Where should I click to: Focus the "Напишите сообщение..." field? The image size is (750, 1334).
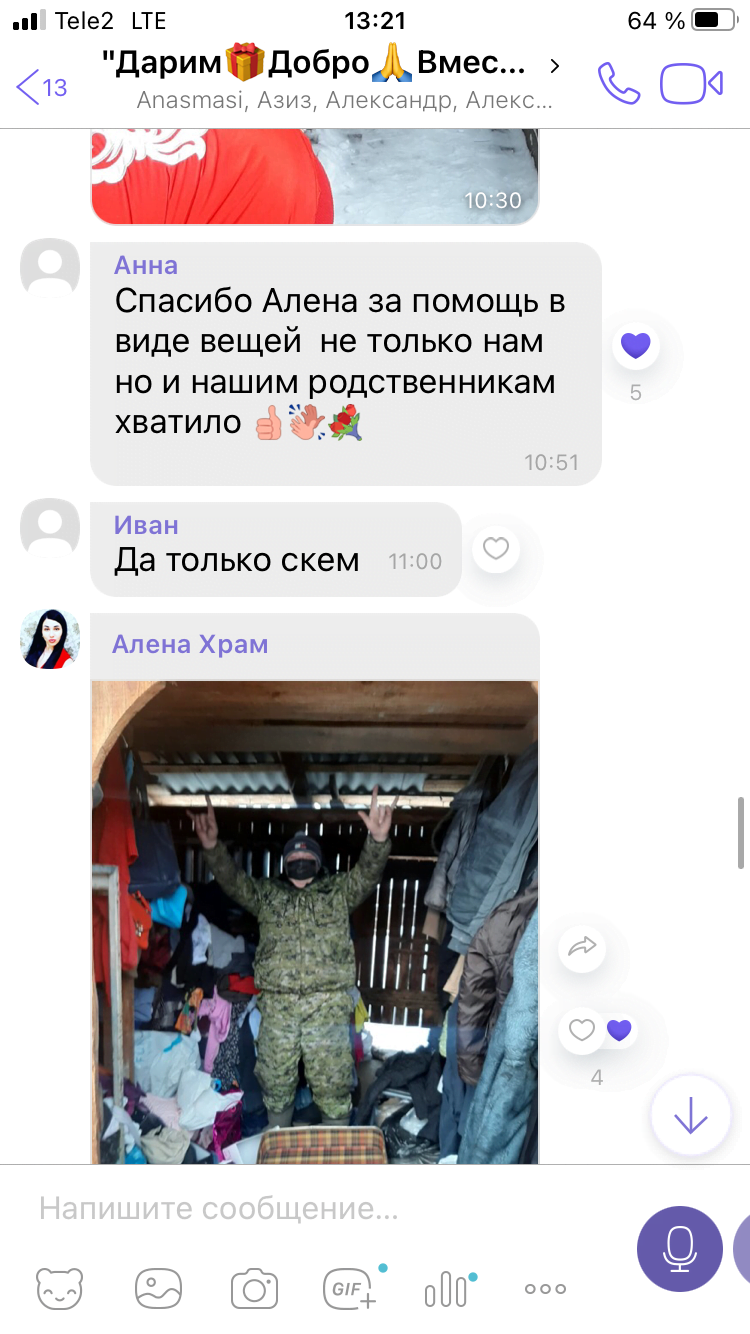tap(320, 1209)
